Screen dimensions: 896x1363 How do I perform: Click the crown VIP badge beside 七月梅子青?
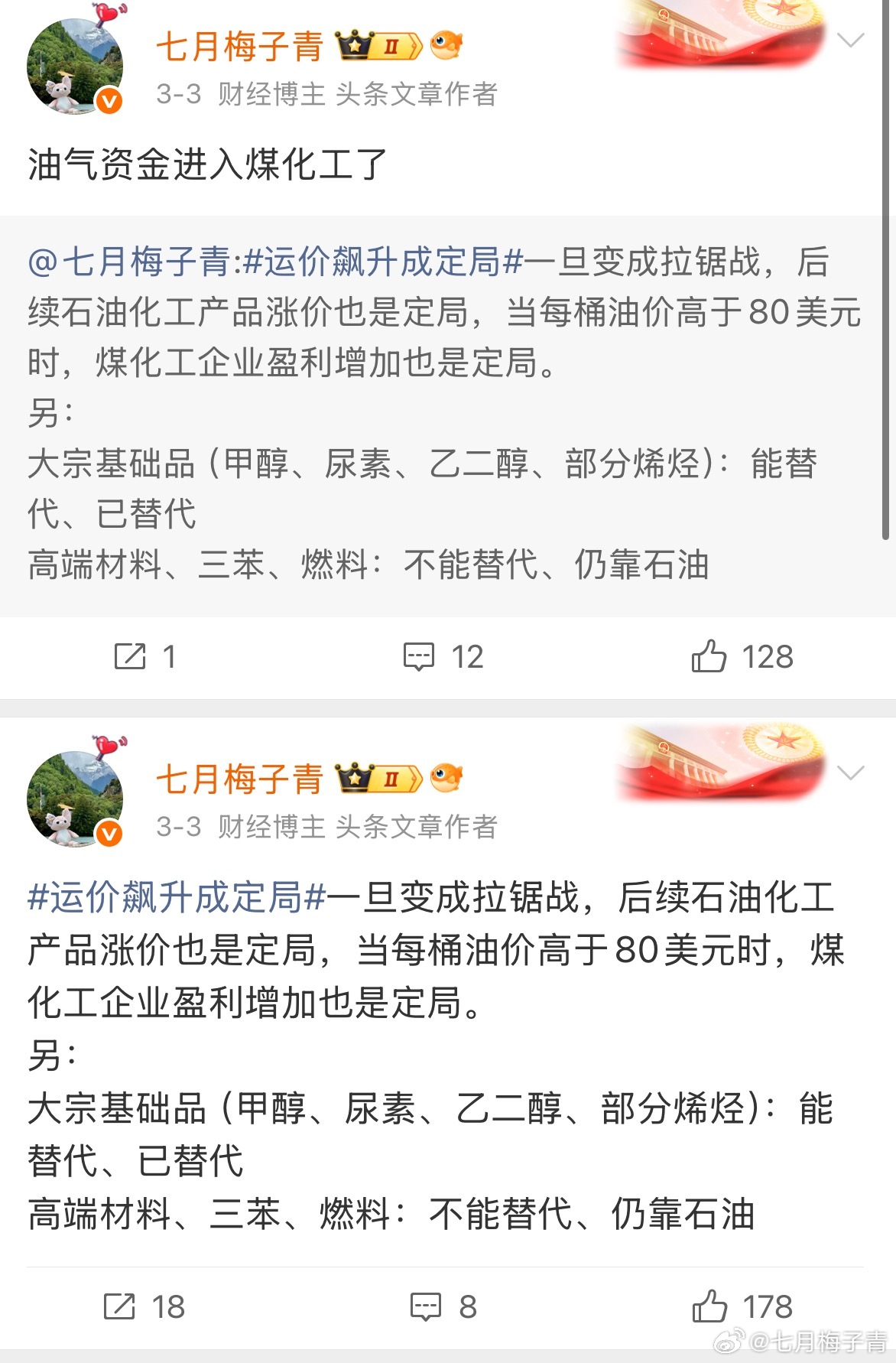tap(352, 46)
